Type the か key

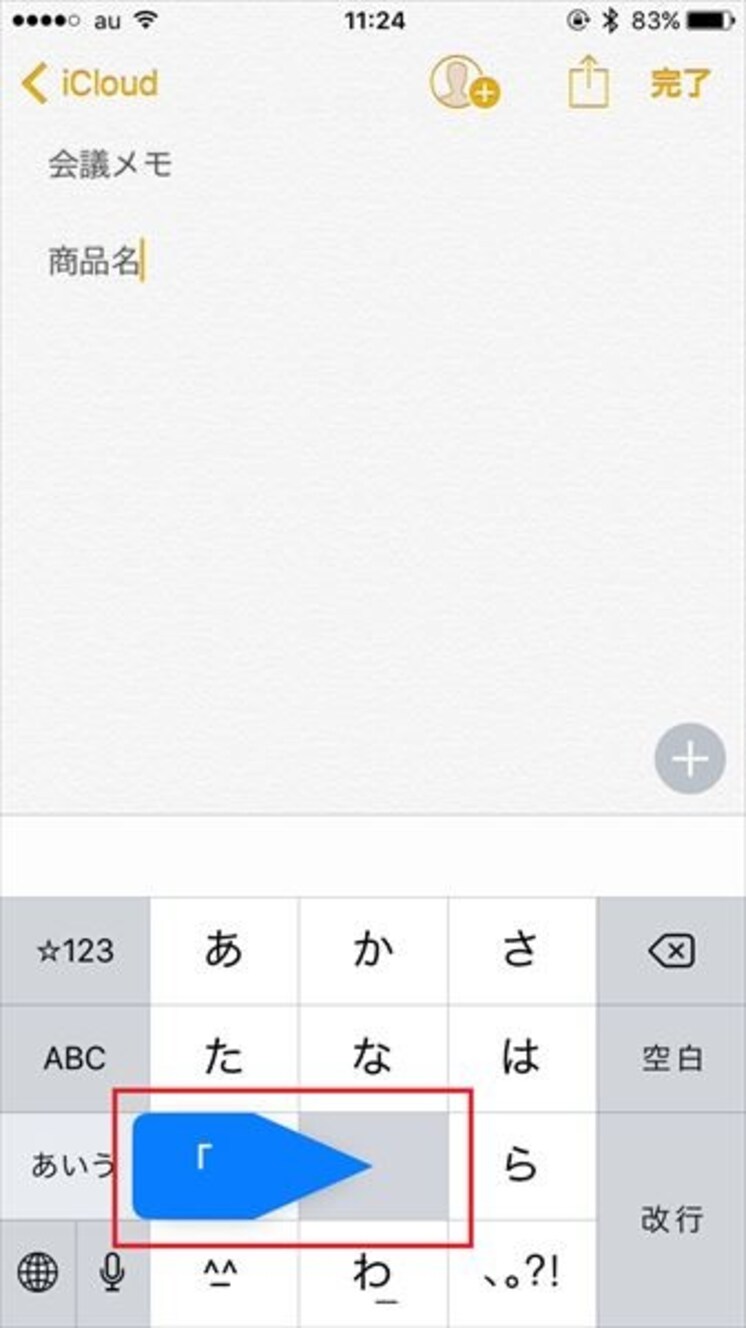tap(373, 951)
